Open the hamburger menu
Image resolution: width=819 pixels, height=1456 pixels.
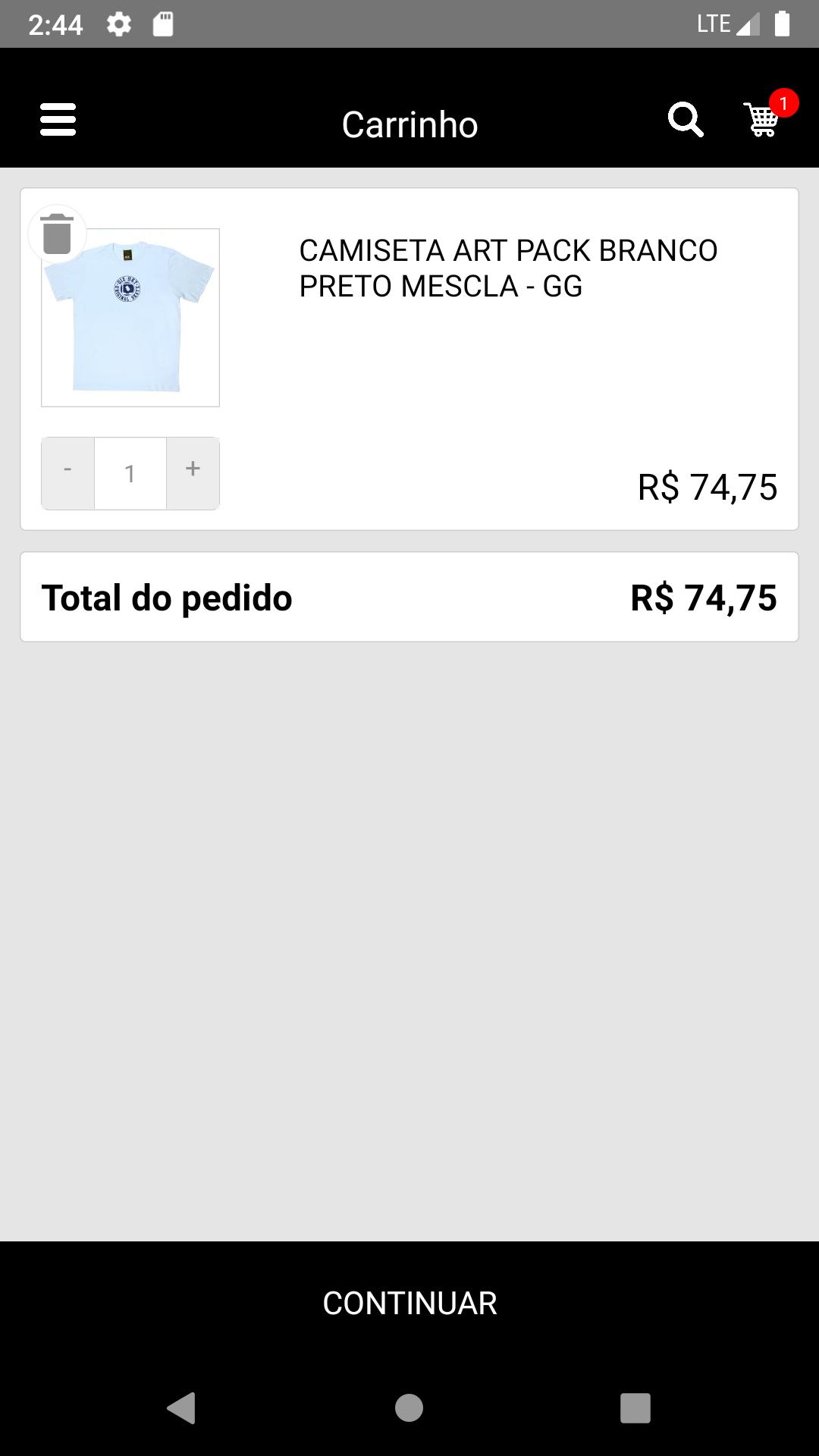[58, 120]
